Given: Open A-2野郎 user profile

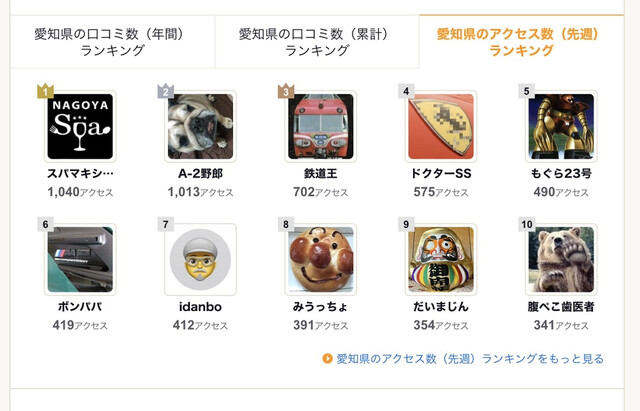Looking at the screenshot, I should click(201, 127).
